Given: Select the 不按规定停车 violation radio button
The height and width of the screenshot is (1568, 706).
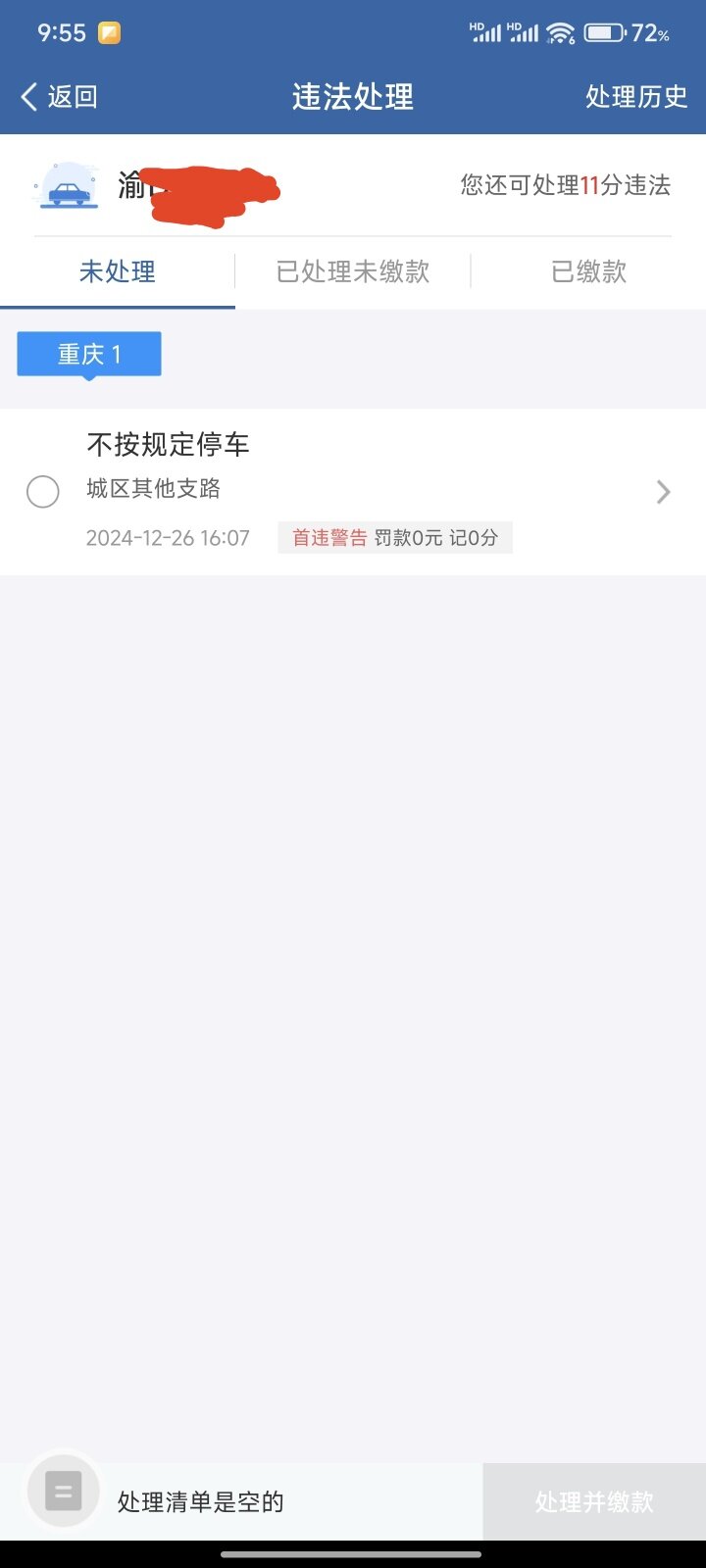Looking at the screenshot, I should 43,491.
